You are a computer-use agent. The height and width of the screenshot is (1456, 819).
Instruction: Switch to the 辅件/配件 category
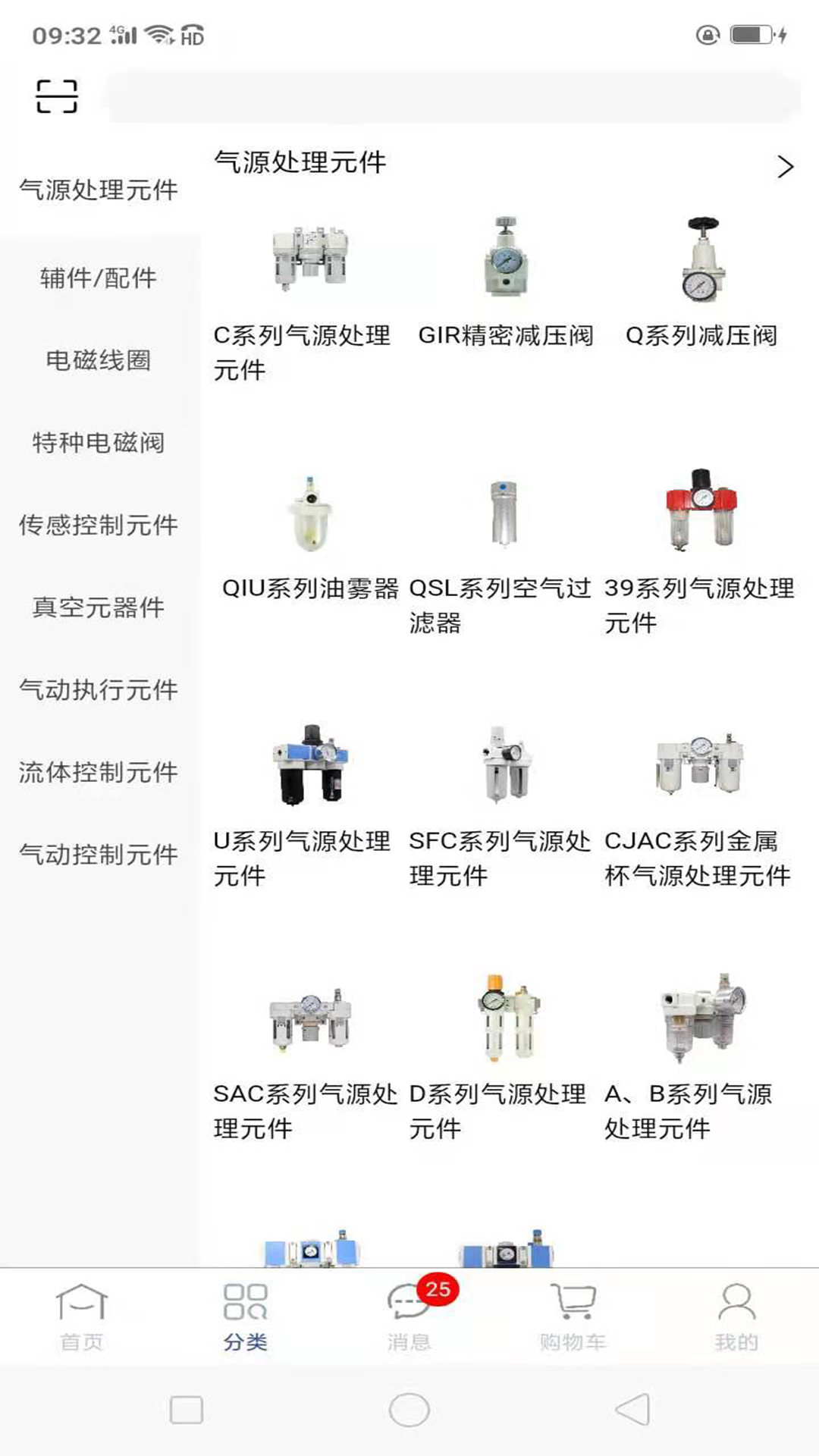click(99, 278)
